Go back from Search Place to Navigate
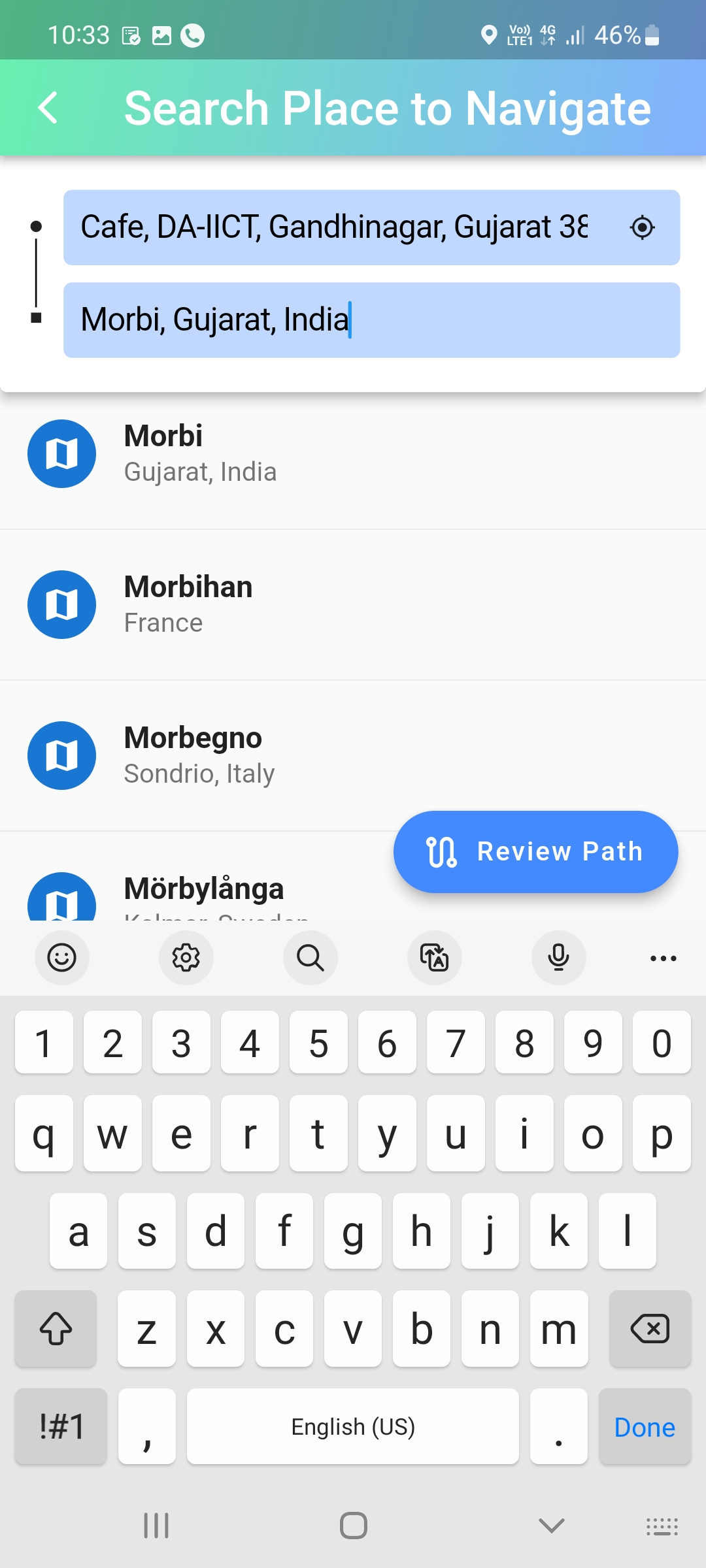 pyautogui.click(x=48, y=108)
